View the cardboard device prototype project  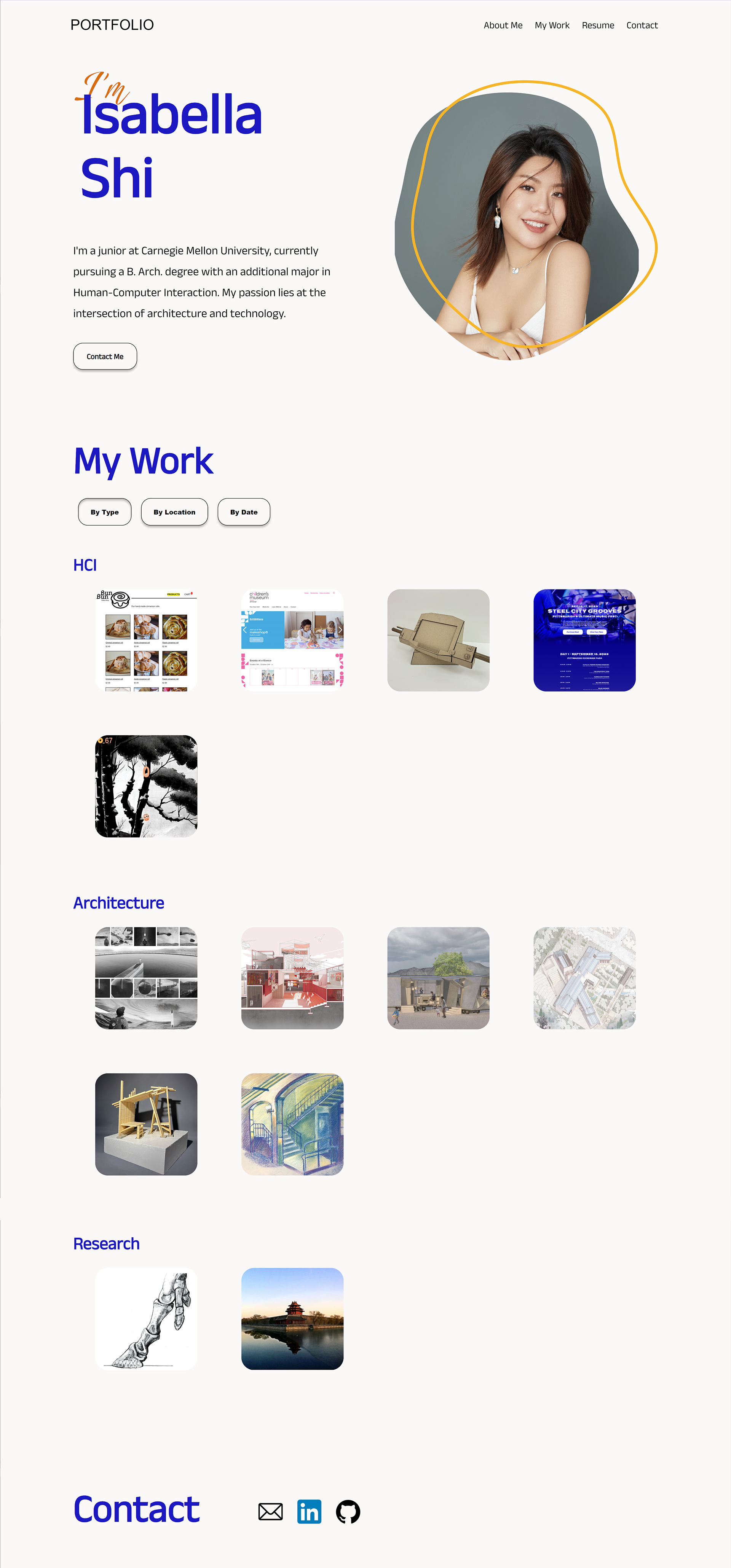pyautogui.click(x=439, y=640)
